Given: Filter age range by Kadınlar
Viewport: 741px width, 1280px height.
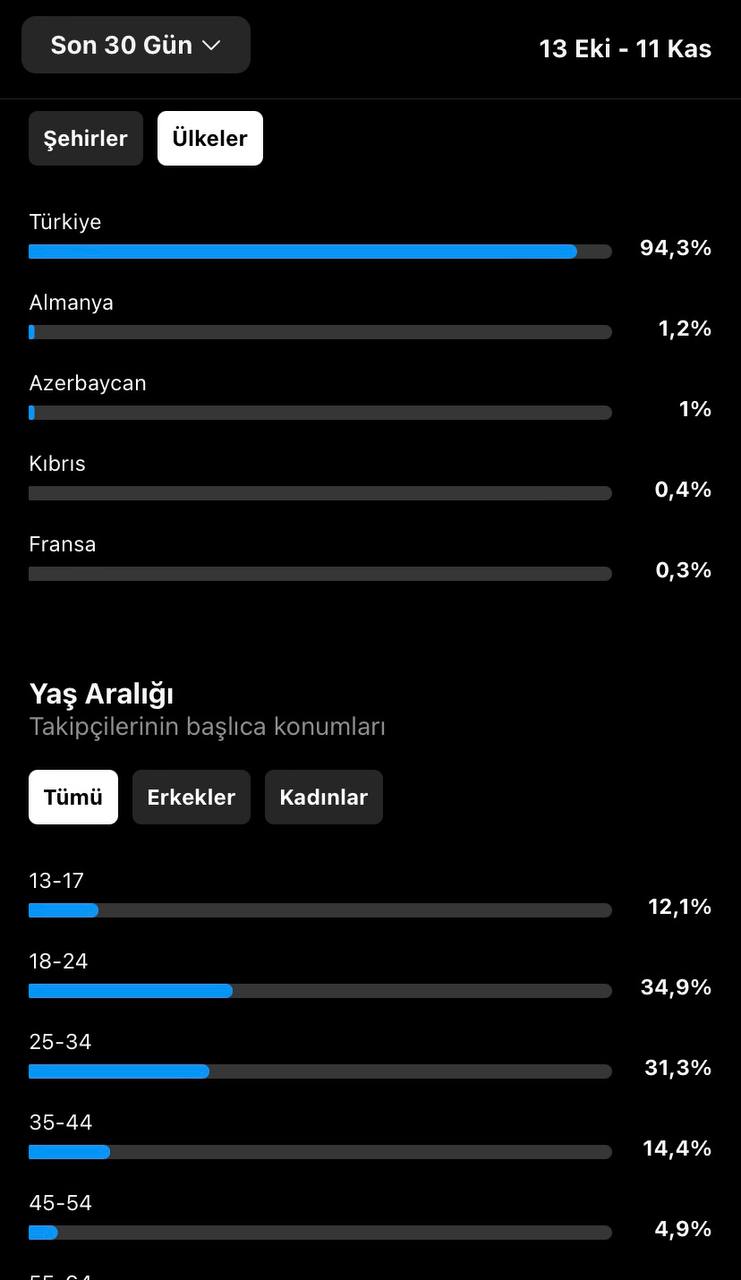Looking at the screenshot, I should tap(324, 797).
